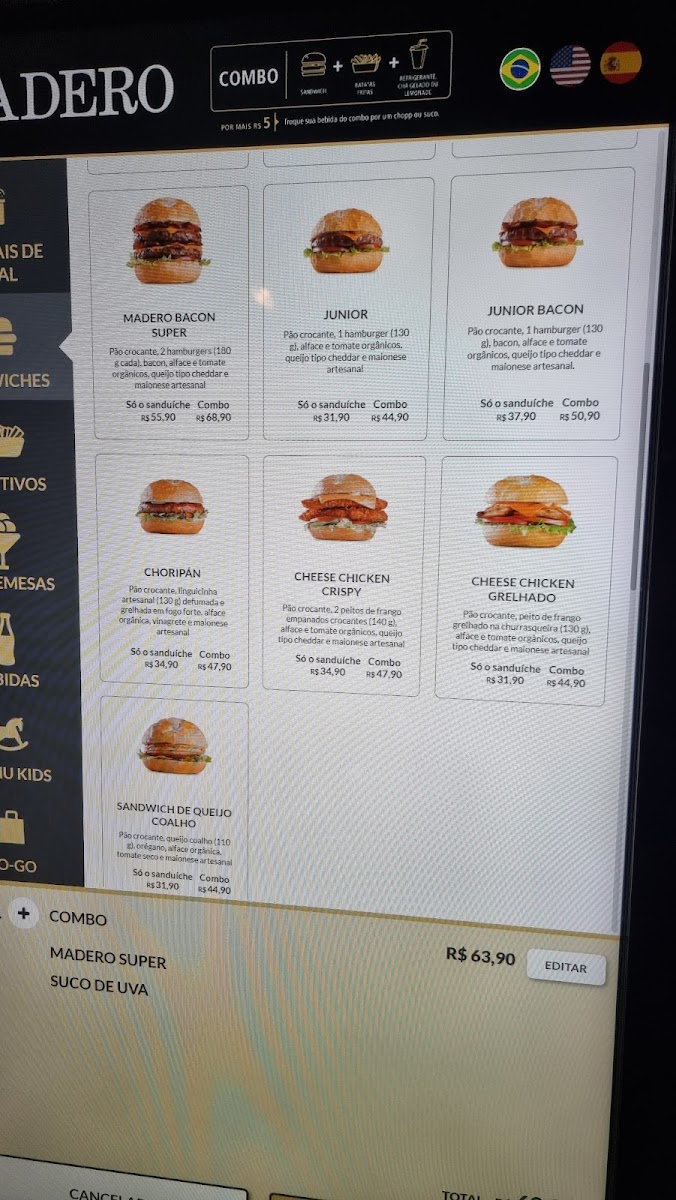Image resolution: width=676 pixels, height=1200 pixels.
Task: Expand the Combo order item plus icon
Action: click(x=24, y=914)
